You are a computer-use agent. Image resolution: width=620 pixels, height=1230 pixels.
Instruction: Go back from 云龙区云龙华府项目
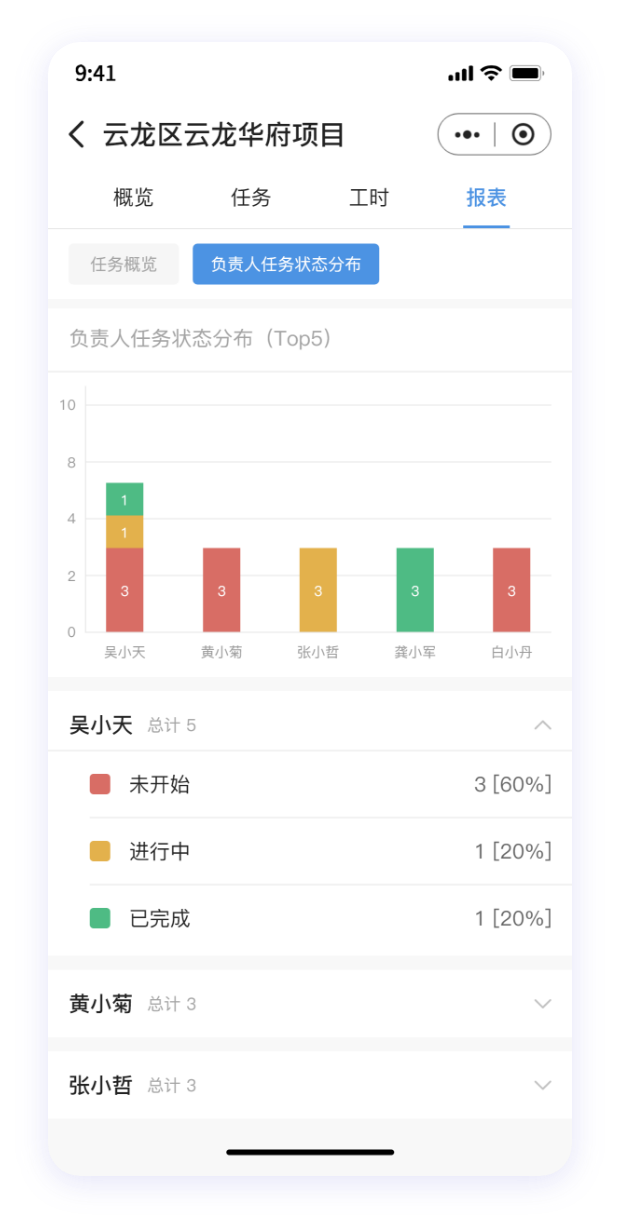76,134
